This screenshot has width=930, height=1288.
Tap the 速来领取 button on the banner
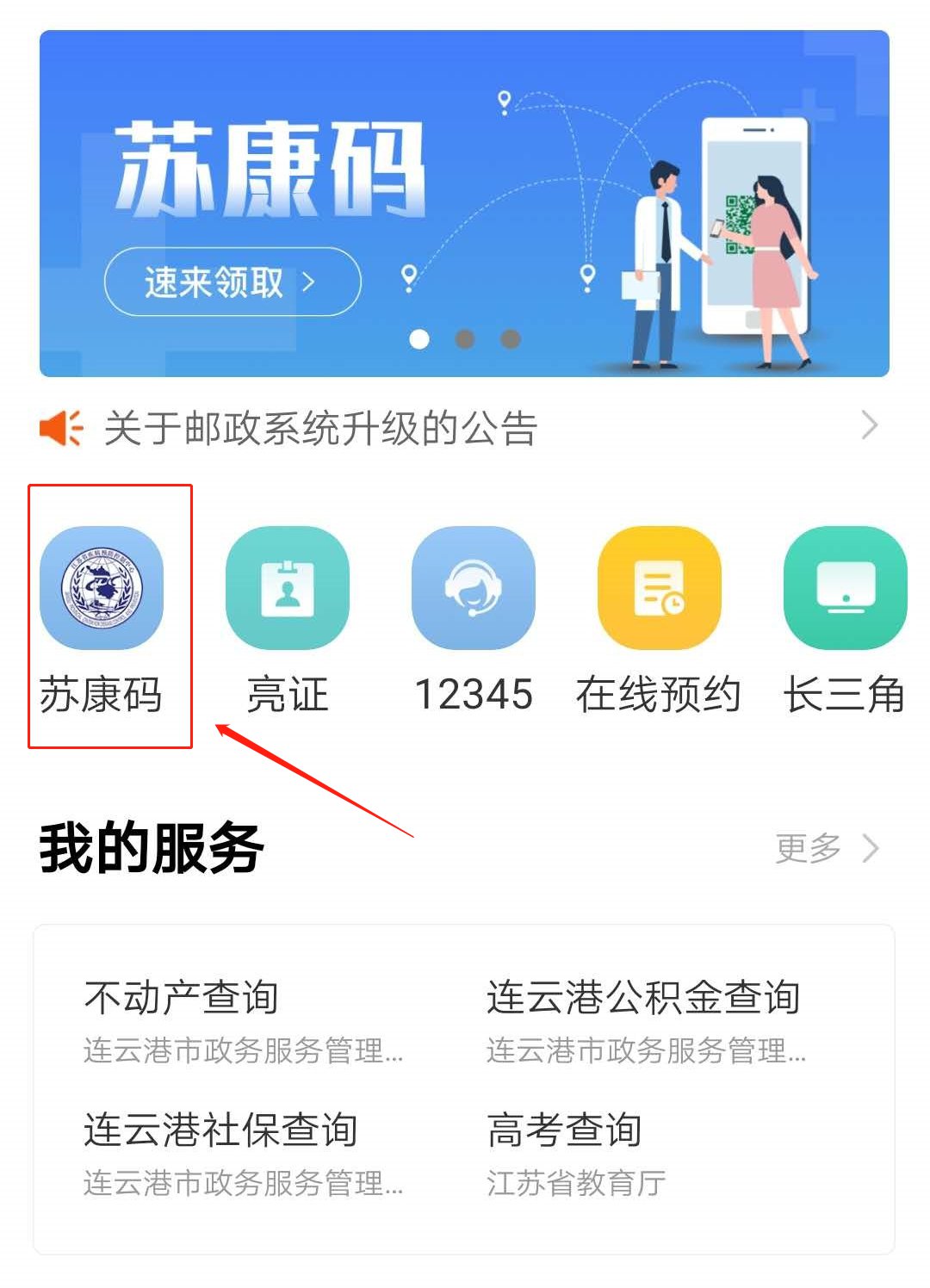click(232, 282)
